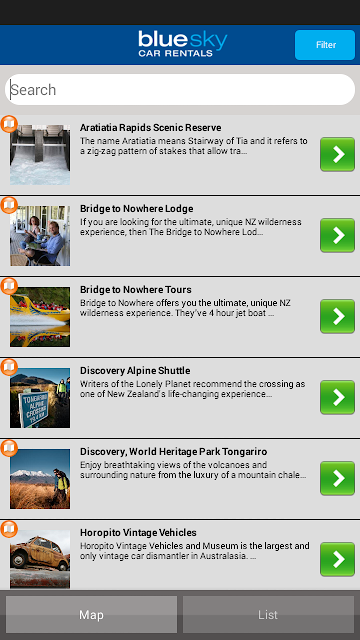
Task: Open Aratiatia Rapids Scenic Reserve arrow
Action: click(338, 154)
